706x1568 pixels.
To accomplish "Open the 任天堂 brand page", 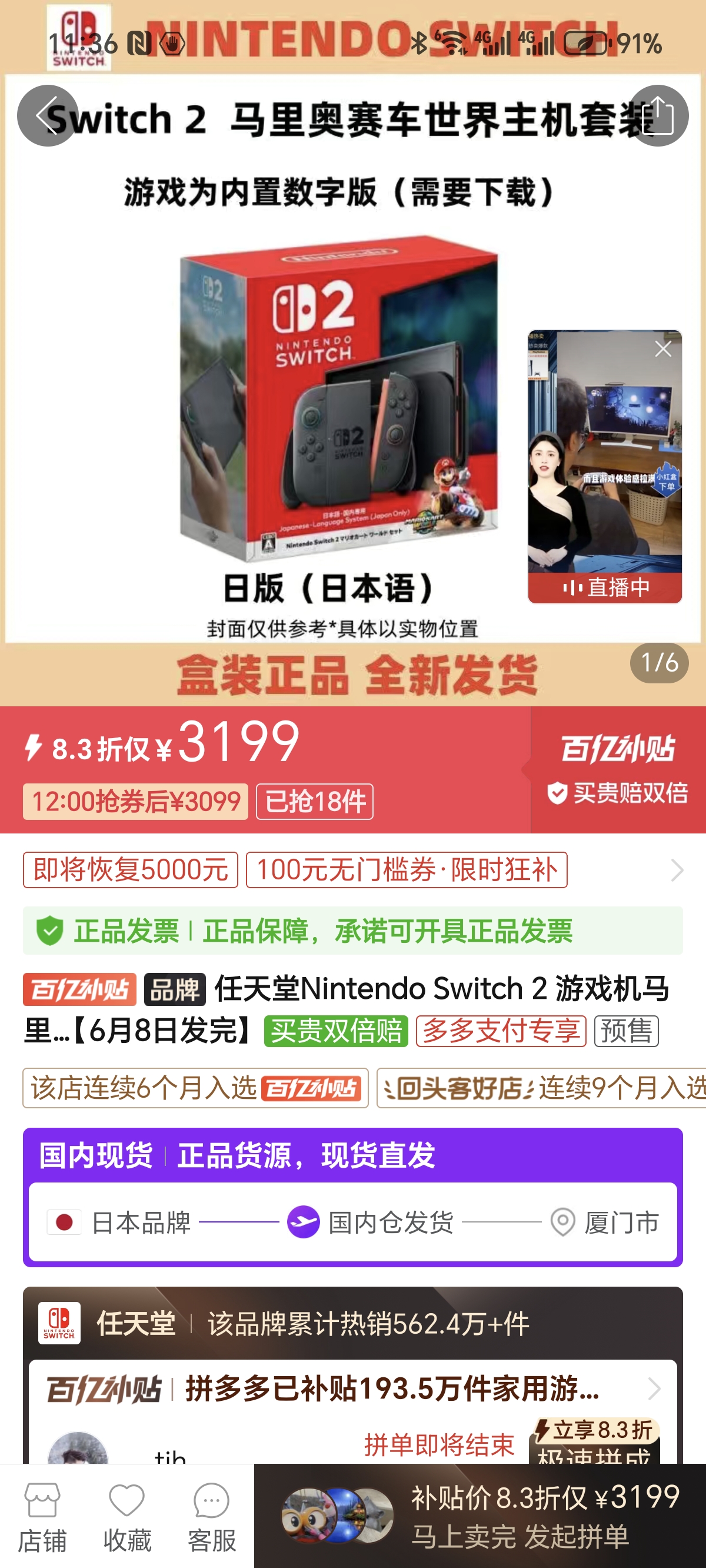I will pyautogui.click(x=137, y=1323).
